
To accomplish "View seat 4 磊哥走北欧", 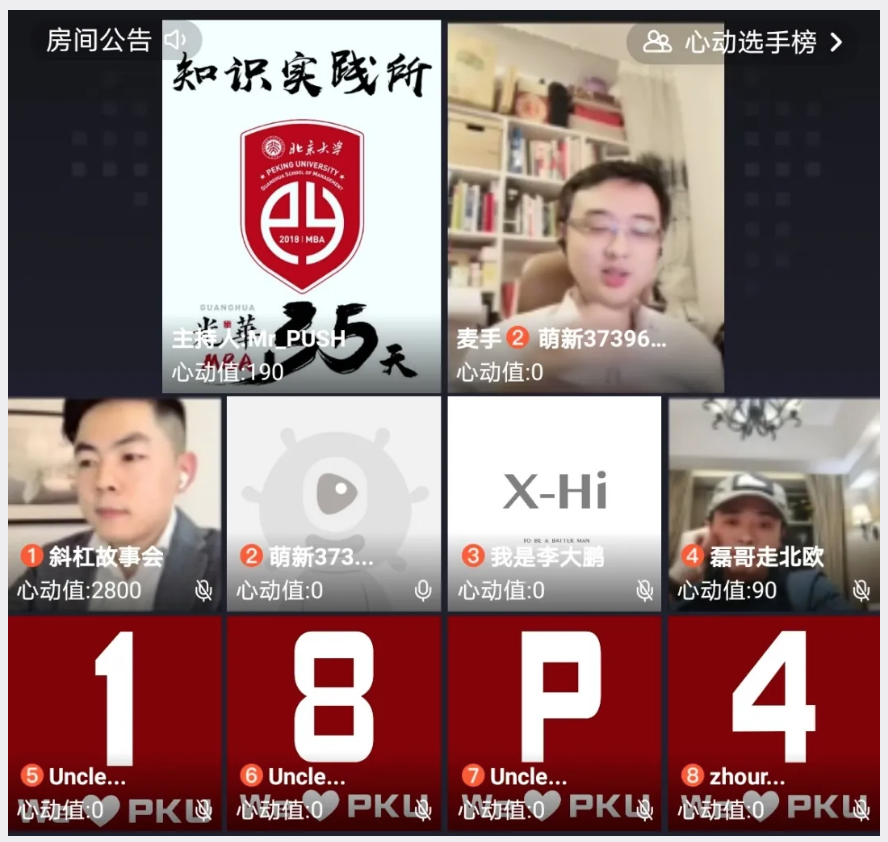I will pos(774,503).
